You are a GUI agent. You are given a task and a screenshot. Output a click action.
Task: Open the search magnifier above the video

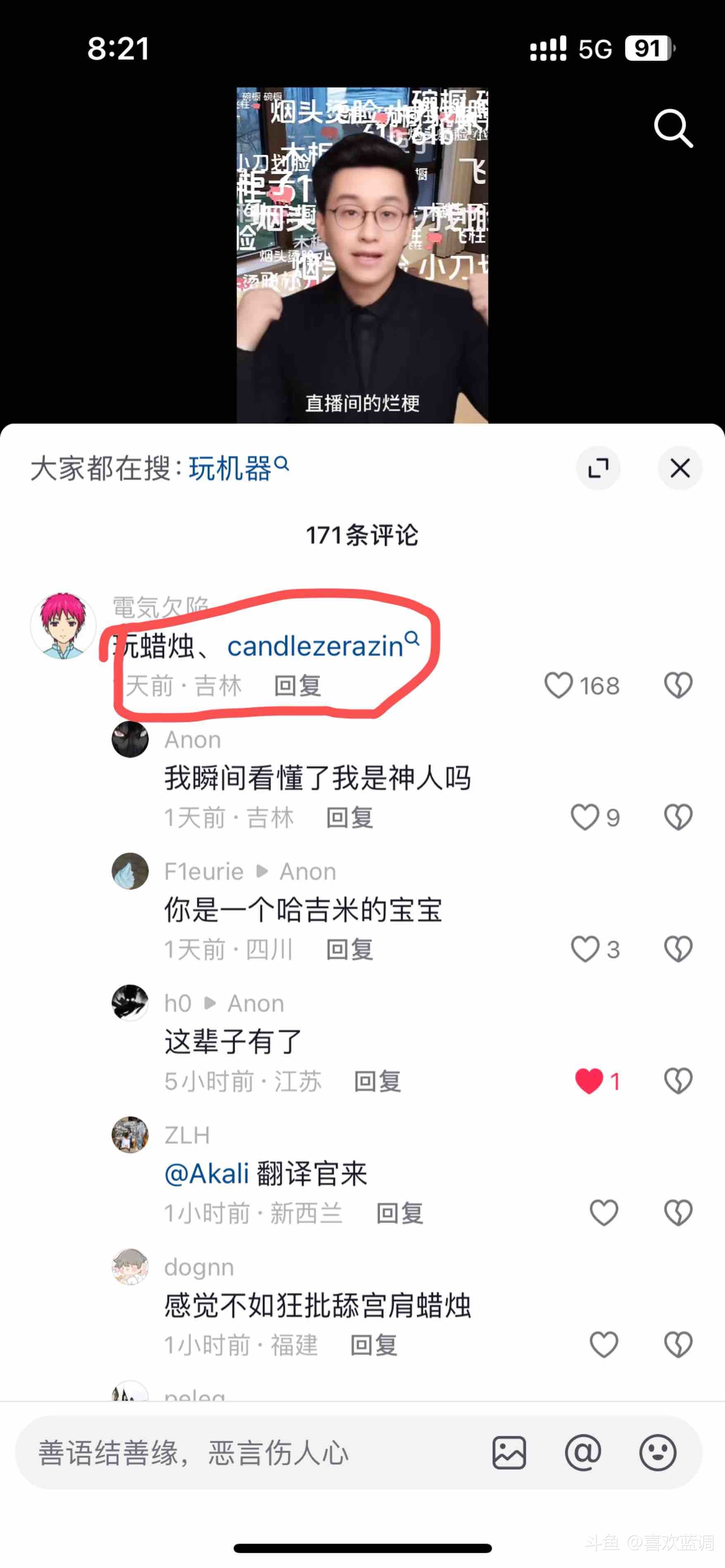click(x=673, y=128)
